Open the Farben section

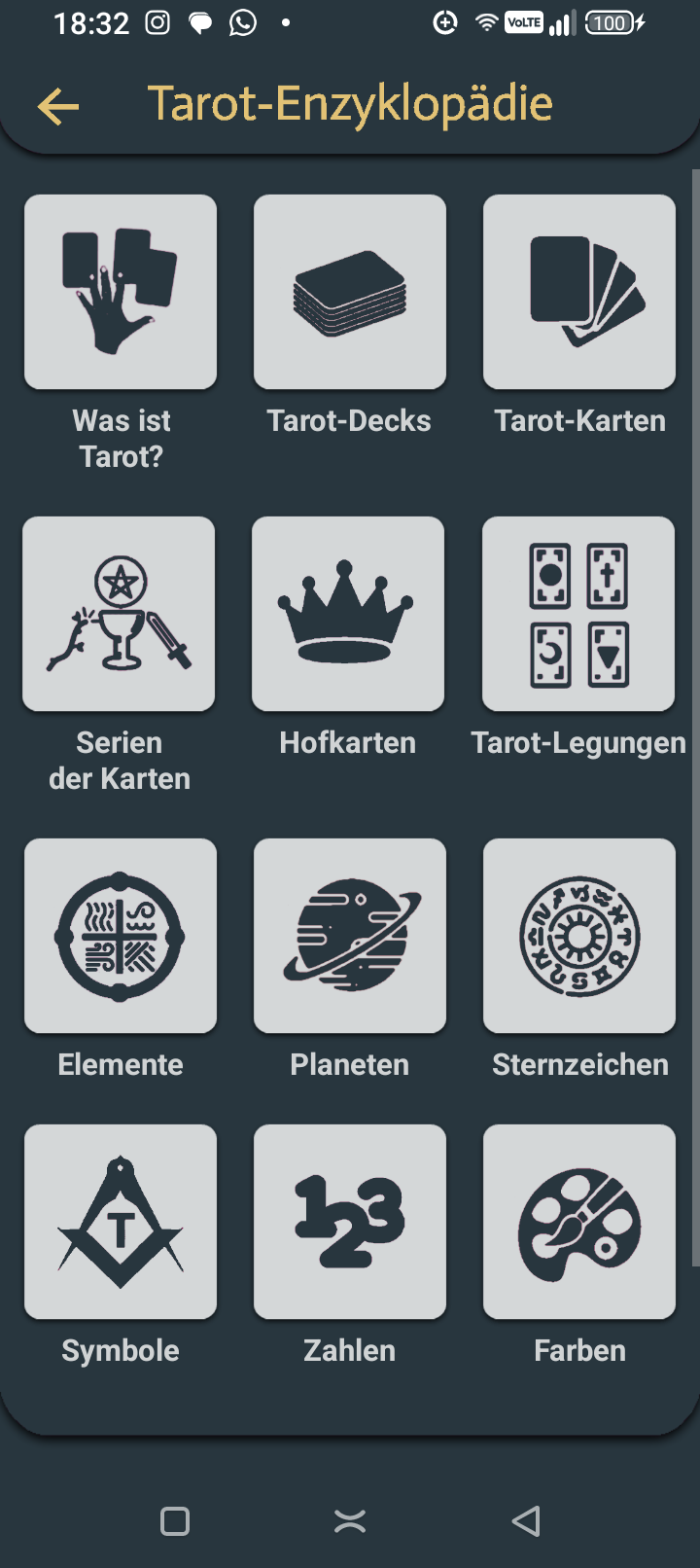(579, 1222)
